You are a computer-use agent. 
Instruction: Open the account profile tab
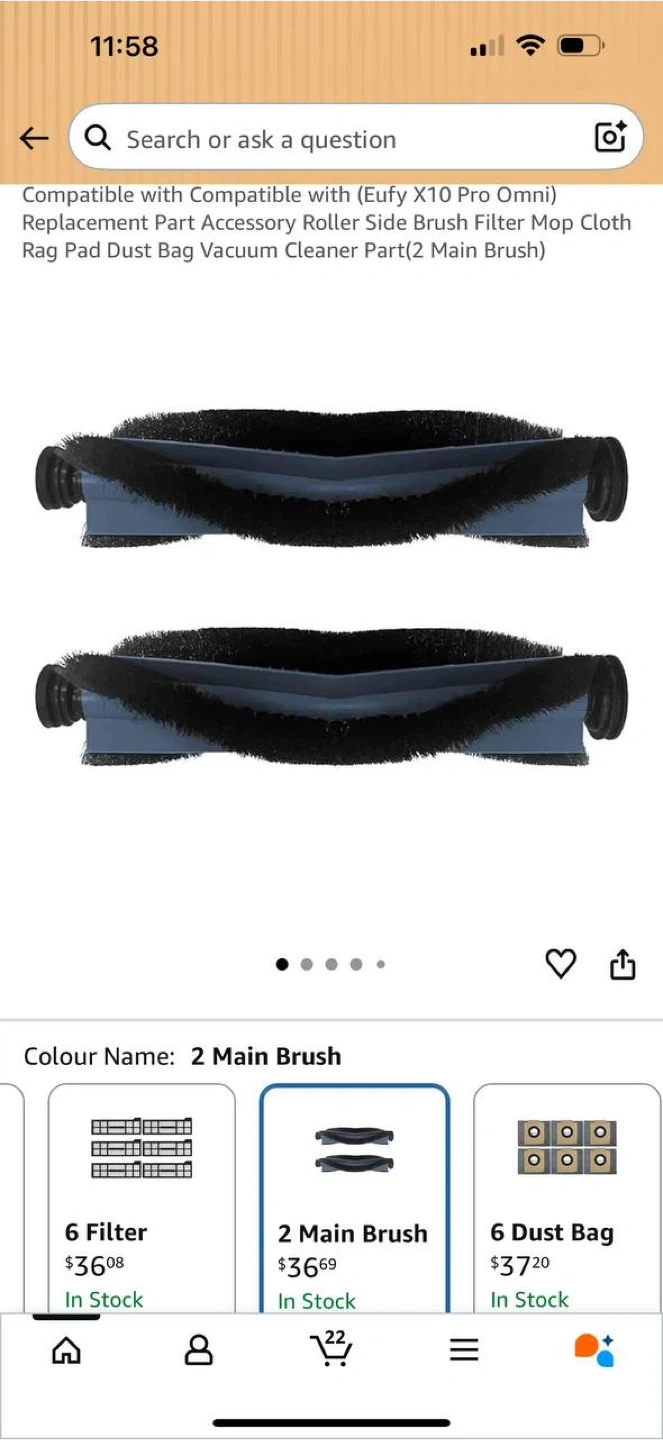[199, 1351]
